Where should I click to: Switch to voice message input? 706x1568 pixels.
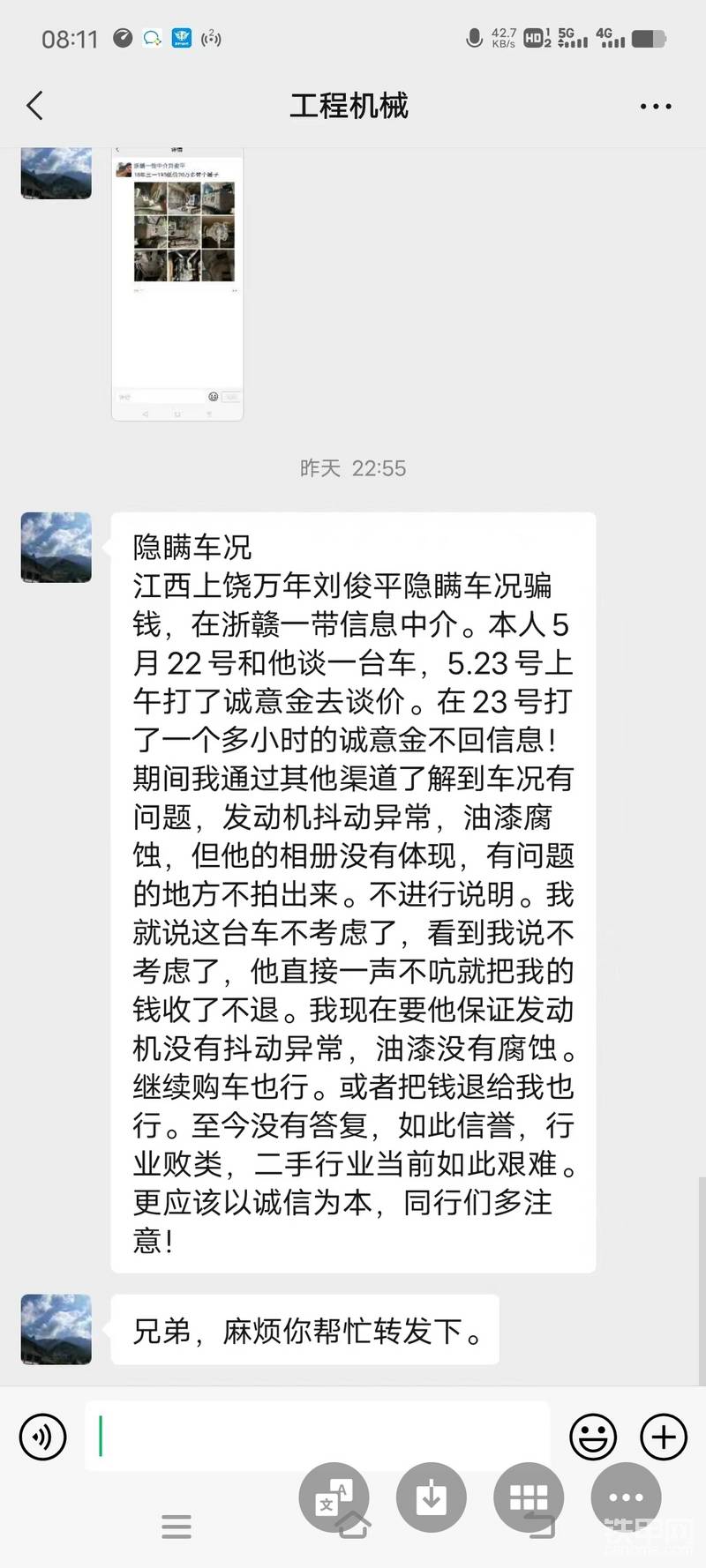42,1437
